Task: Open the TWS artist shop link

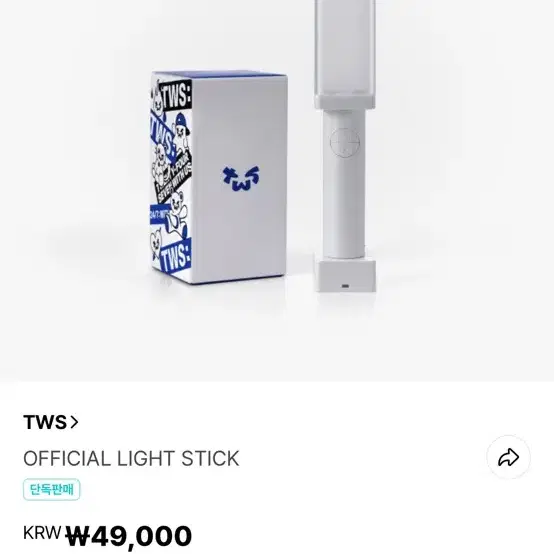Action: (51, 422)
